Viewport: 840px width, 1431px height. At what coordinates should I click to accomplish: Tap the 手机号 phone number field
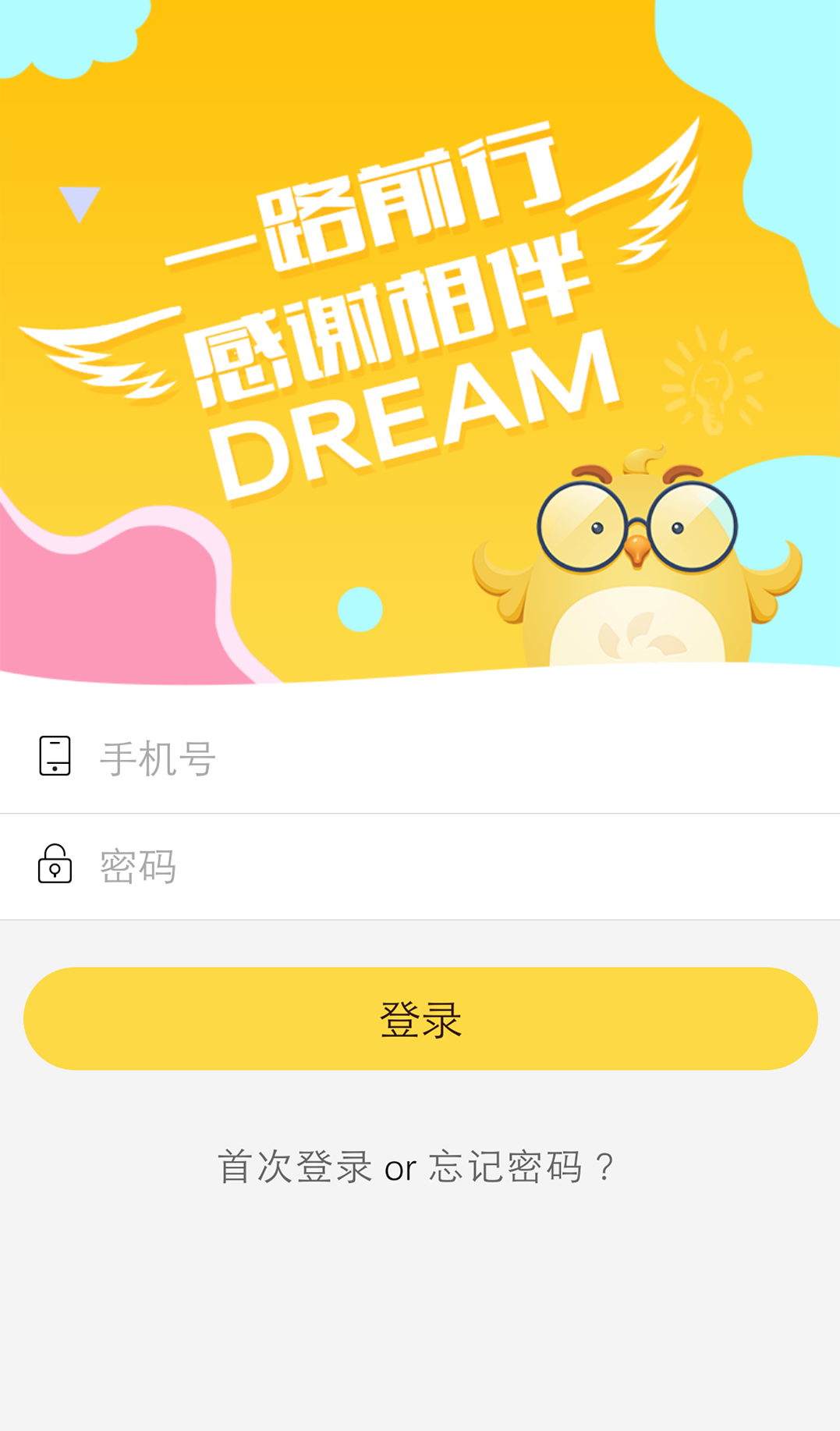[420, 758]
